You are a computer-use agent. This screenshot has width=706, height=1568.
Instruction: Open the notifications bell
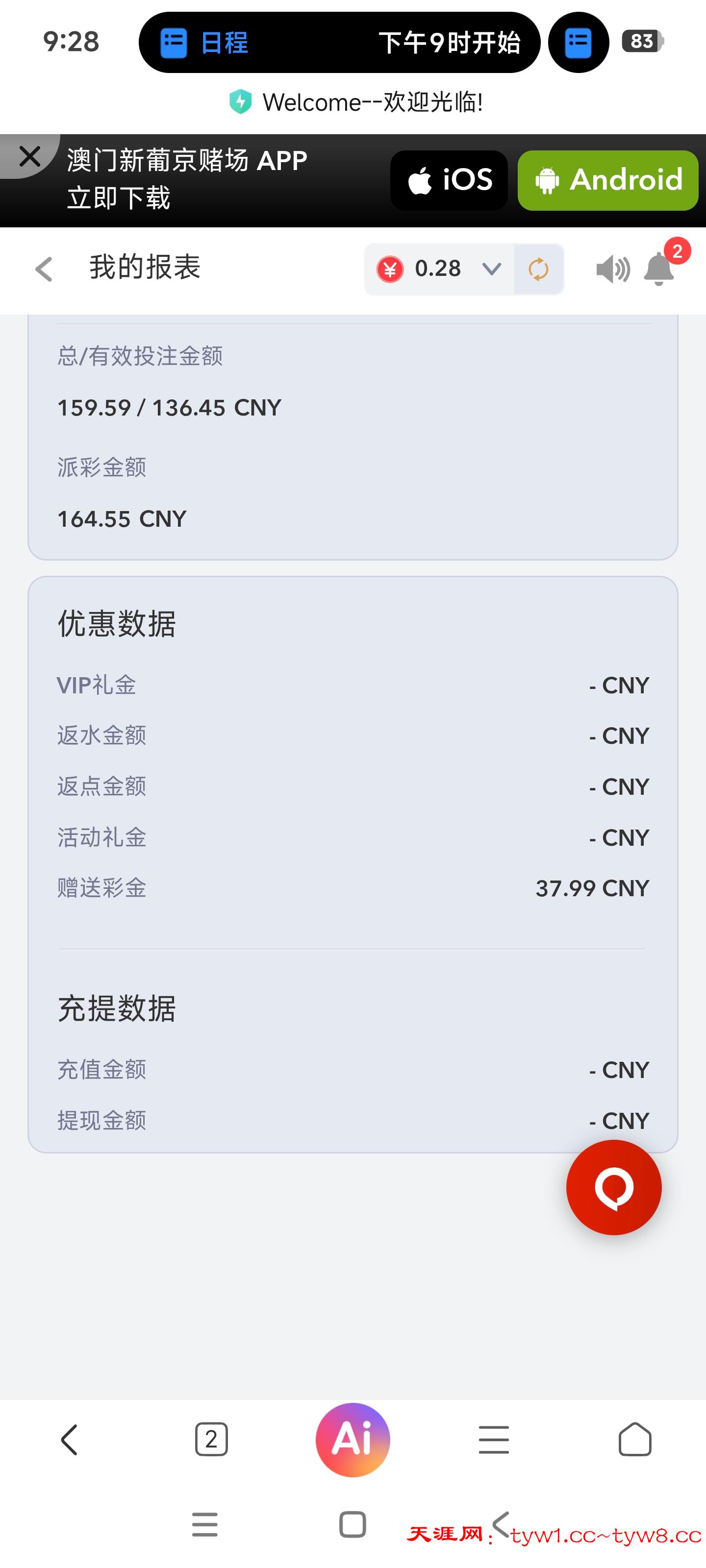659,269
